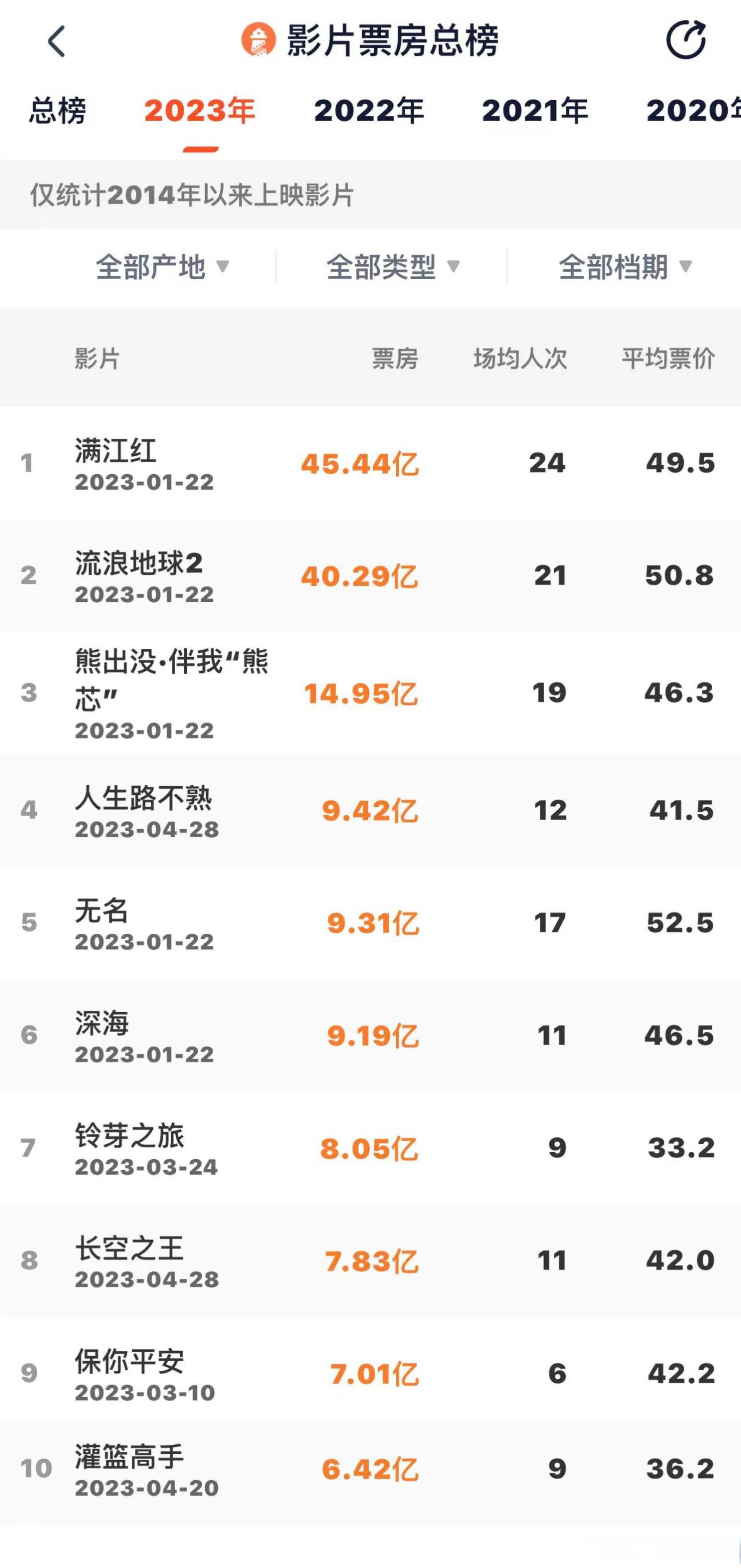
Task: Open the 全部类型 filter dropdown
Action: 392,266
